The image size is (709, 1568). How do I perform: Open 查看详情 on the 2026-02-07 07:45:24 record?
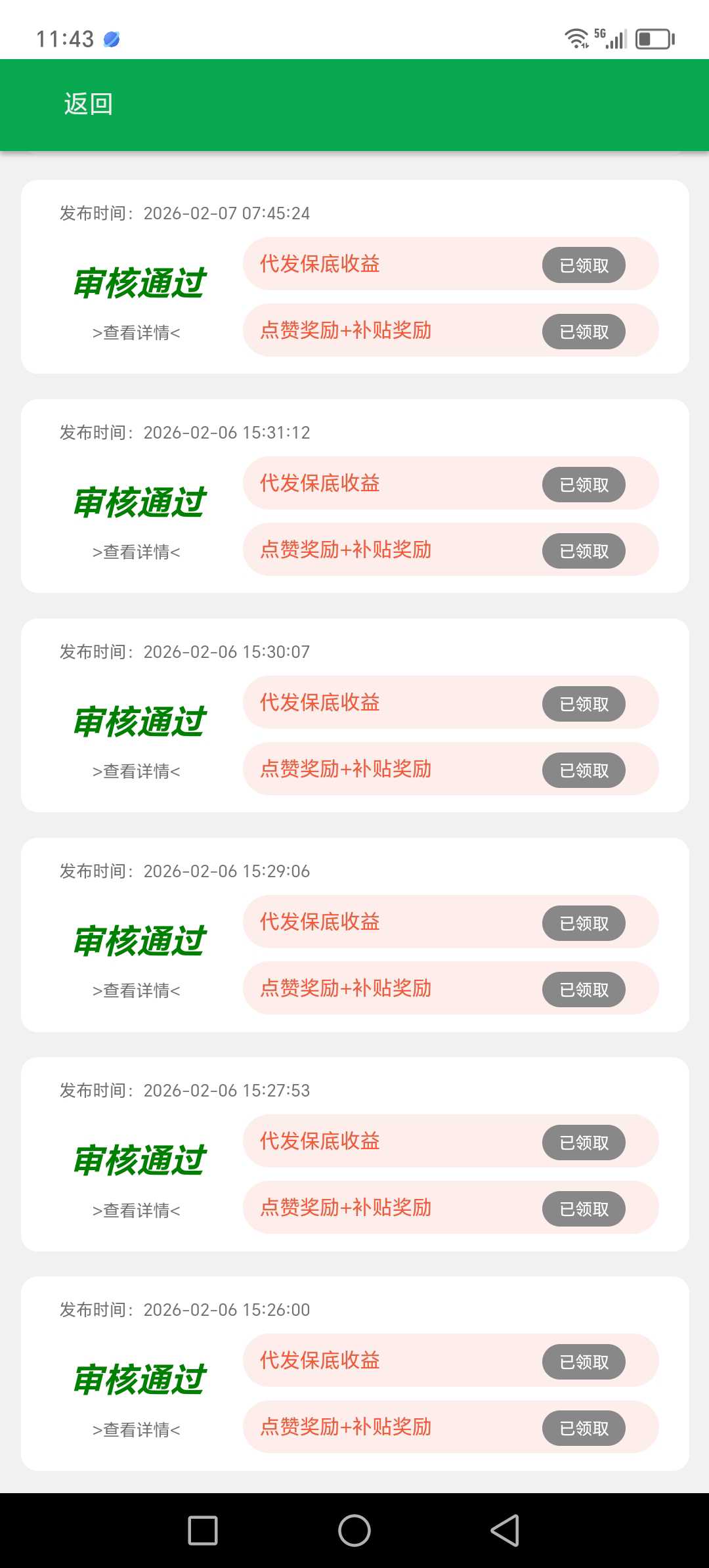(x=136, y=332)
